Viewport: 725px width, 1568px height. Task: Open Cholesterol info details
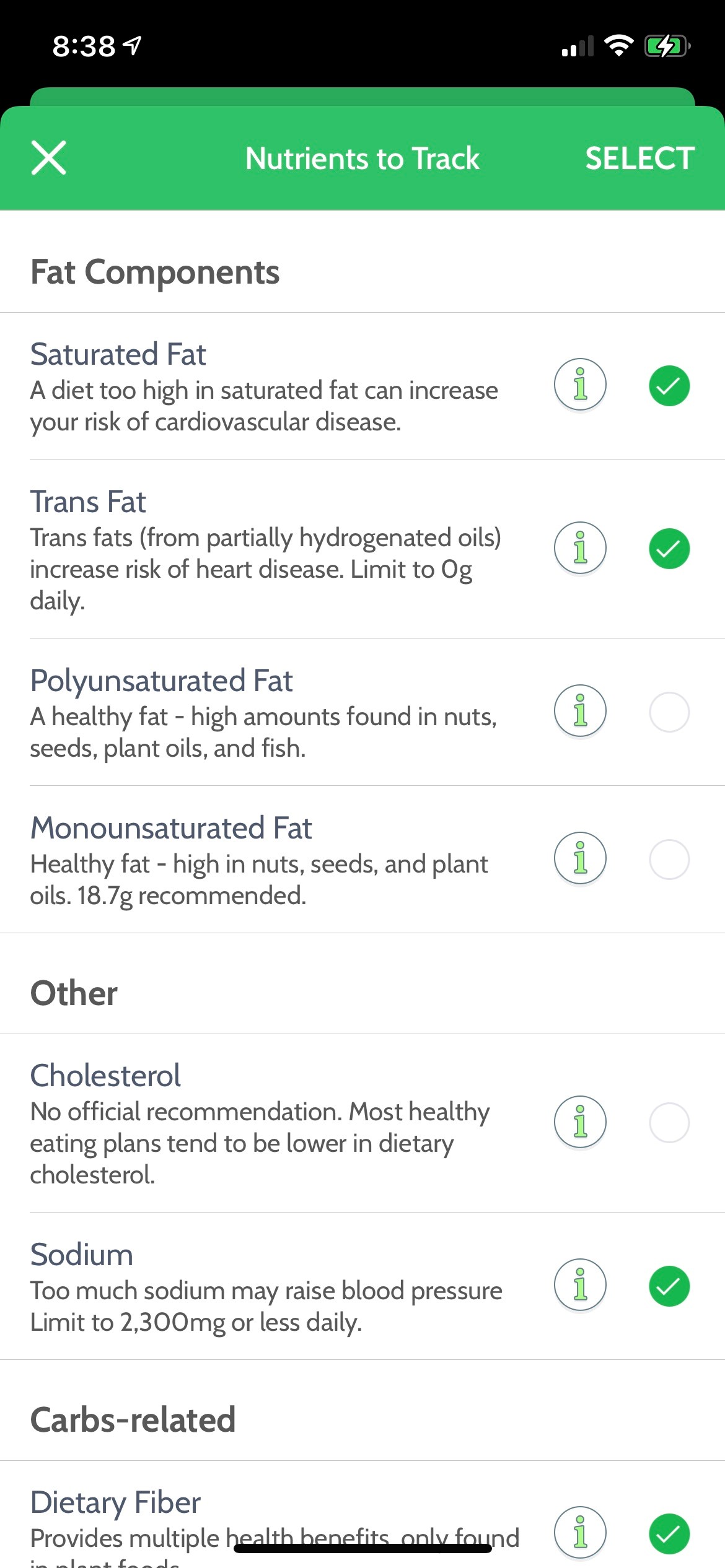pyautogui.click(x=580, y=1122)
